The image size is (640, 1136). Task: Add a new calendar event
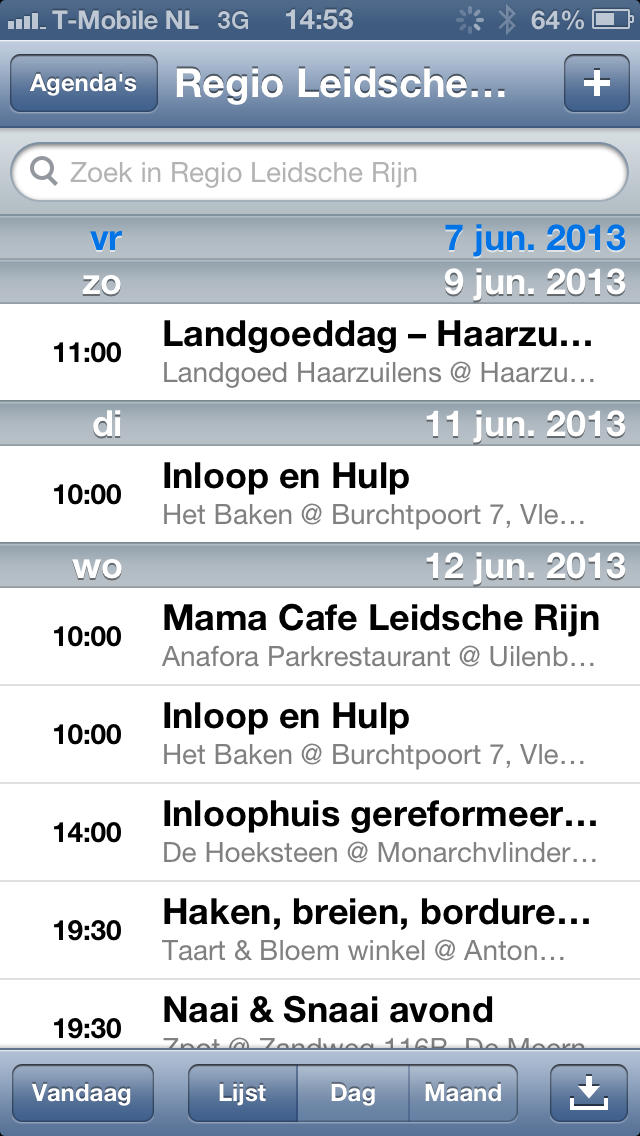point(596,83)
